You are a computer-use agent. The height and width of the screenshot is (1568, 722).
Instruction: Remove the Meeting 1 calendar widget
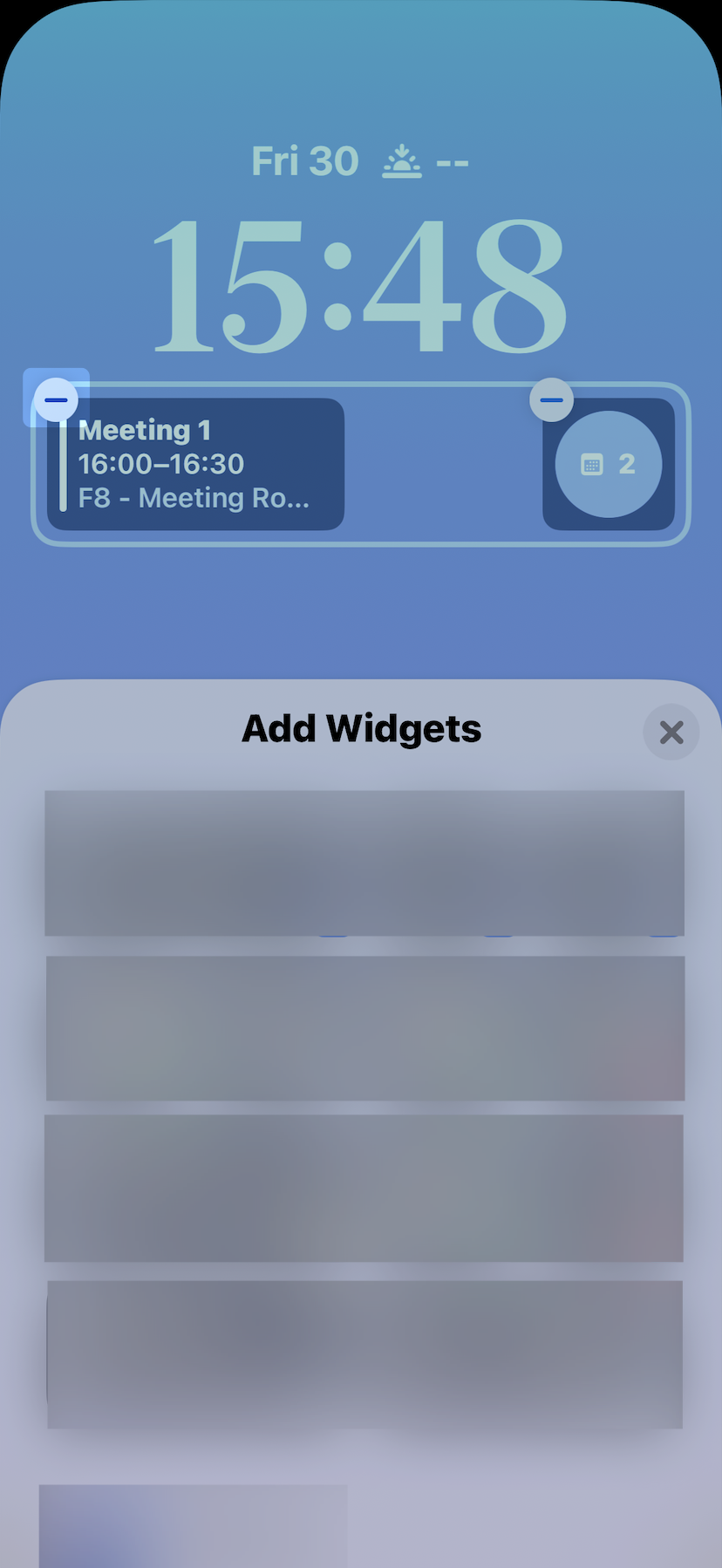coord(56,400)
